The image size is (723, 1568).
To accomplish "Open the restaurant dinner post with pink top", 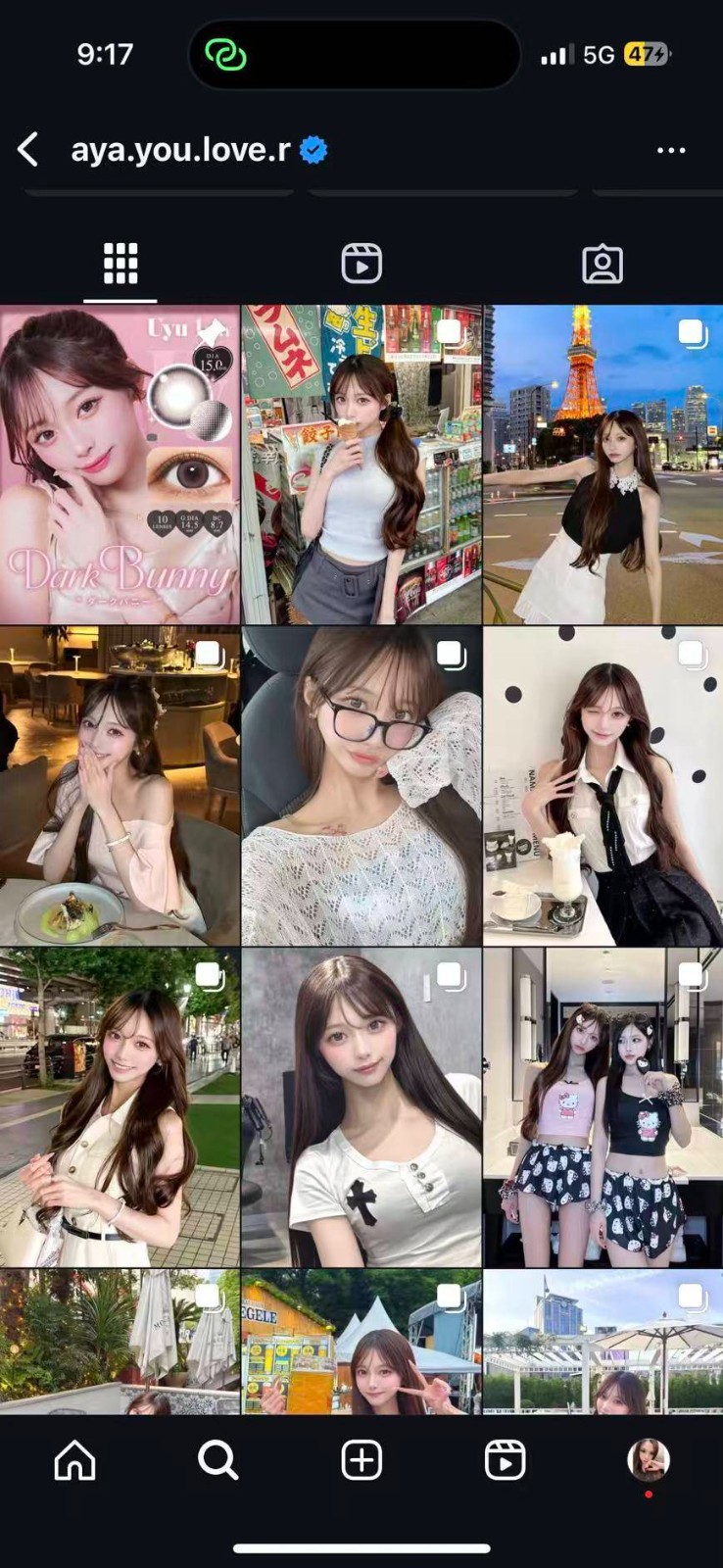I will point(120,786).
